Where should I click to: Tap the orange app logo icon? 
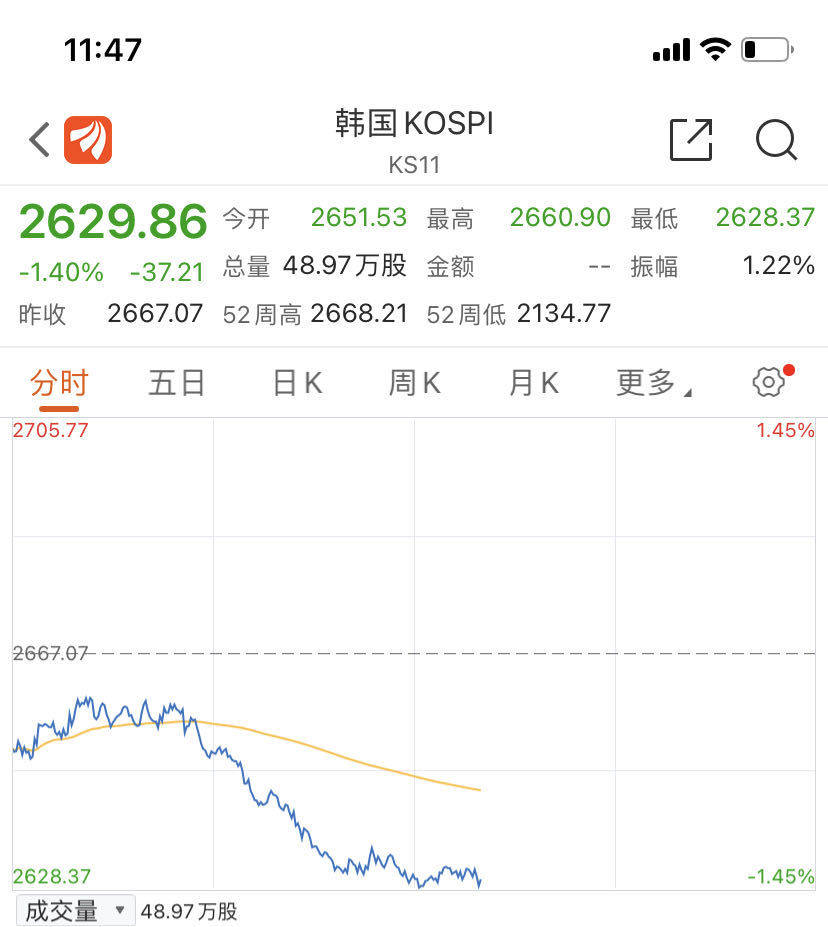click(88, 140)
